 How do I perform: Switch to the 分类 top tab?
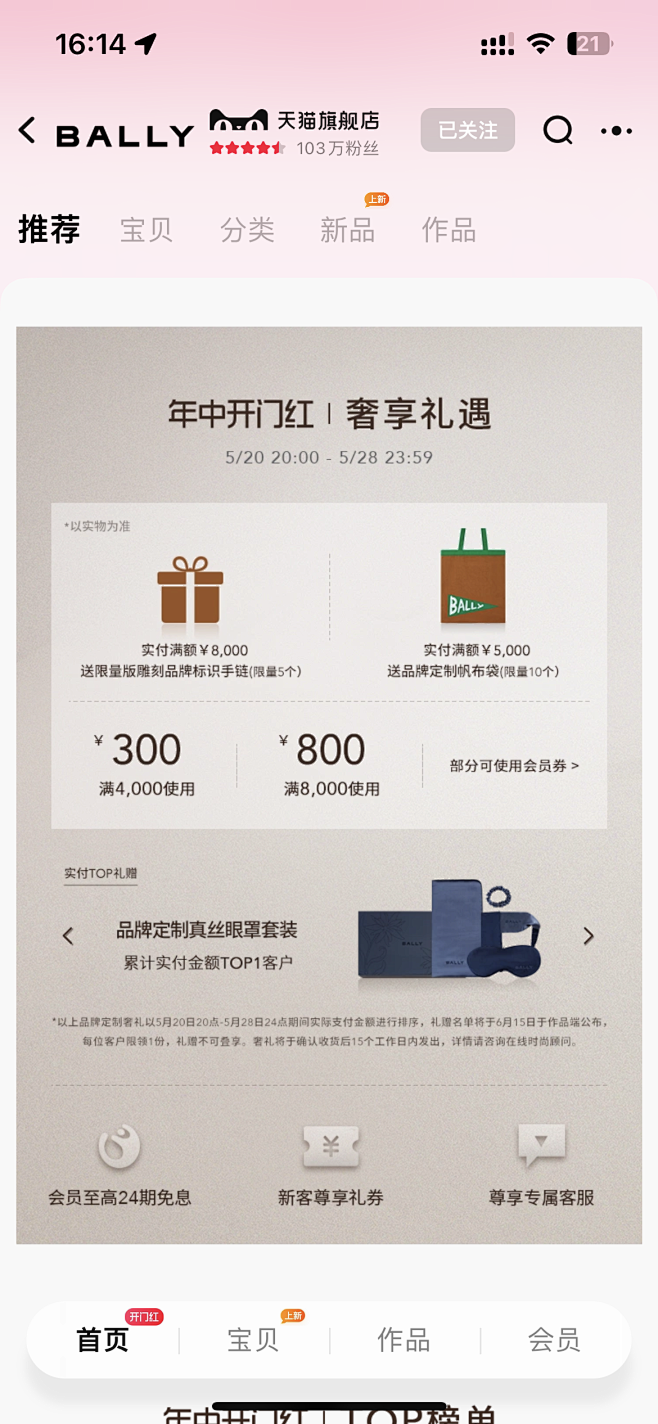coord(247,230)
